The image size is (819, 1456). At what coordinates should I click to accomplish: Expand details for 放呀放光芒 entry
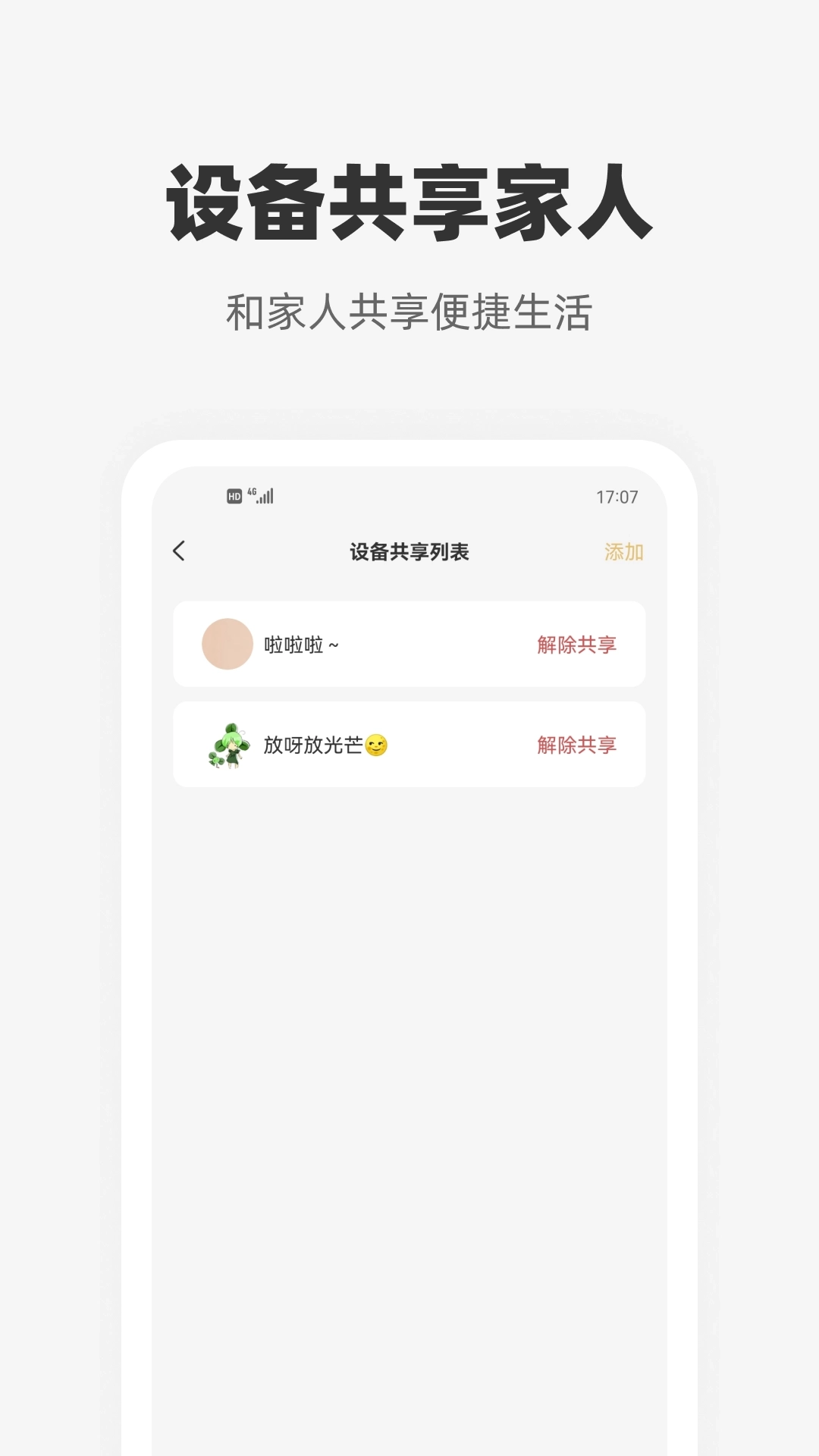409,745
